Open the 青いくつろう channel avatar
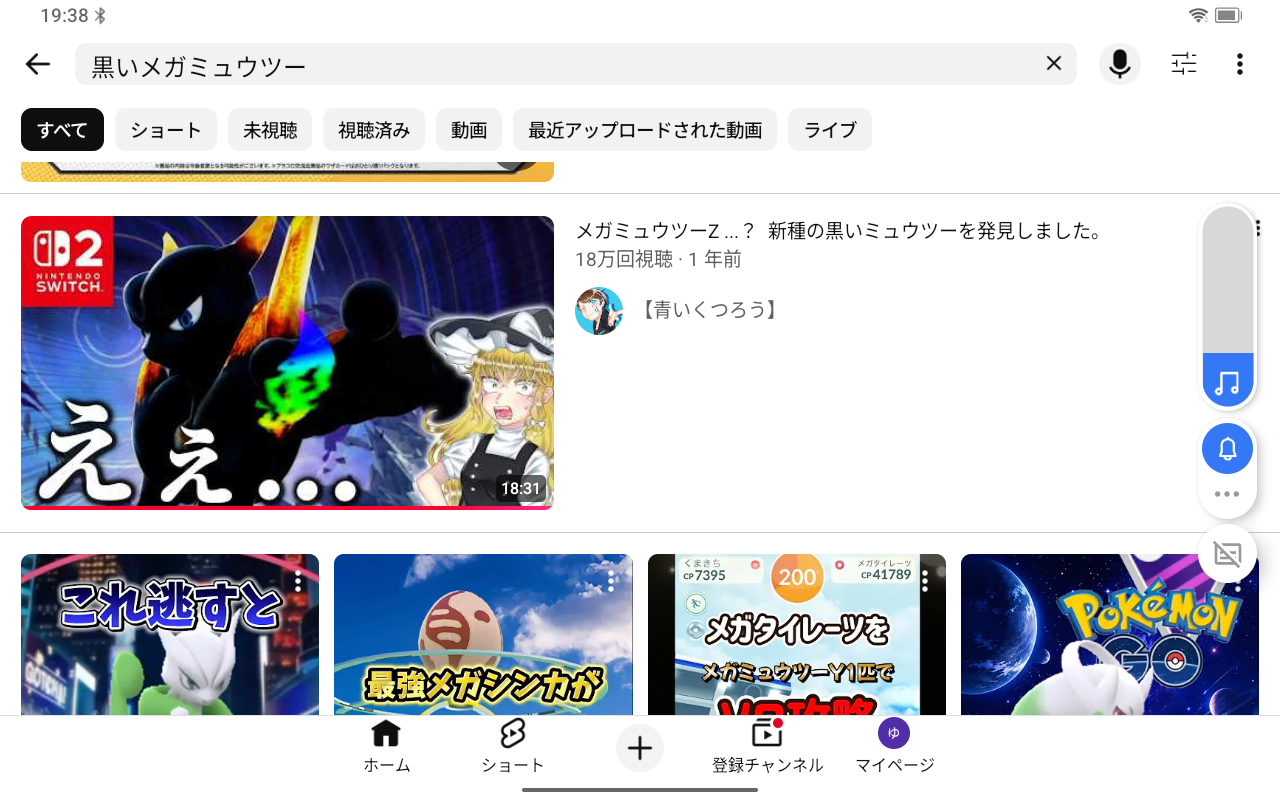The width and height of the screenshot is (1280, 800). 599,311
